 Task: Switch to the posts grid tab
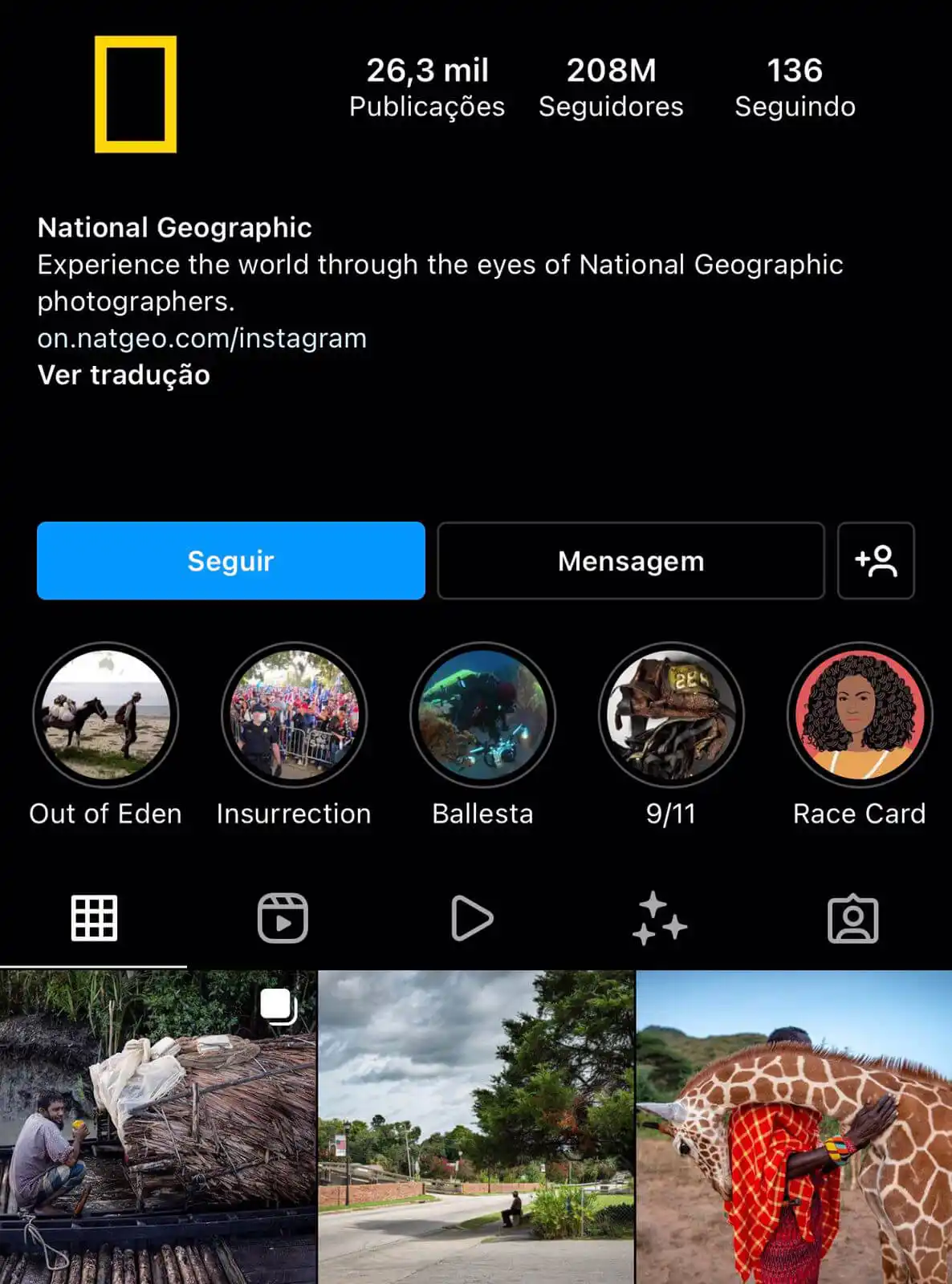point(94,918)
